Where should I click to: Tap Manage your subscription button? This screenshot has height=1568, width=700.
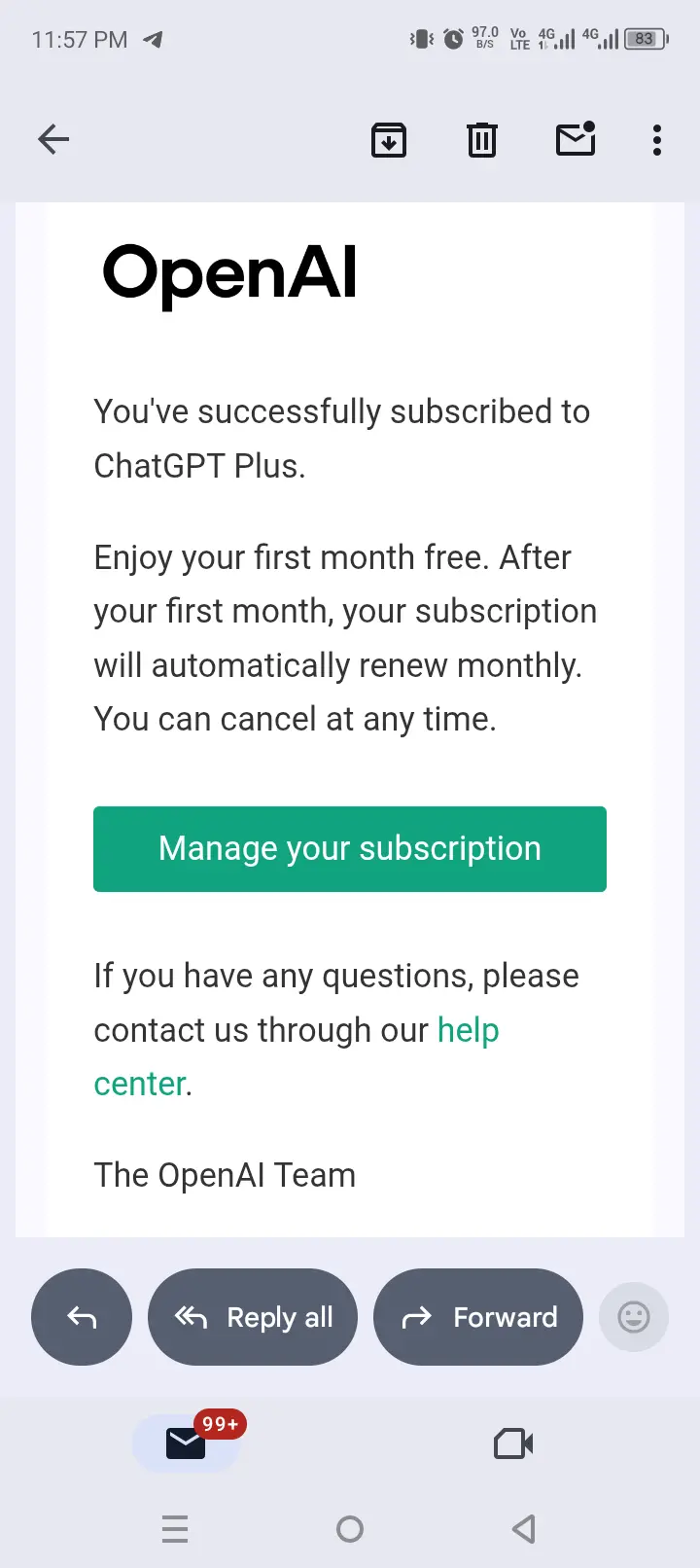(350, 849)
